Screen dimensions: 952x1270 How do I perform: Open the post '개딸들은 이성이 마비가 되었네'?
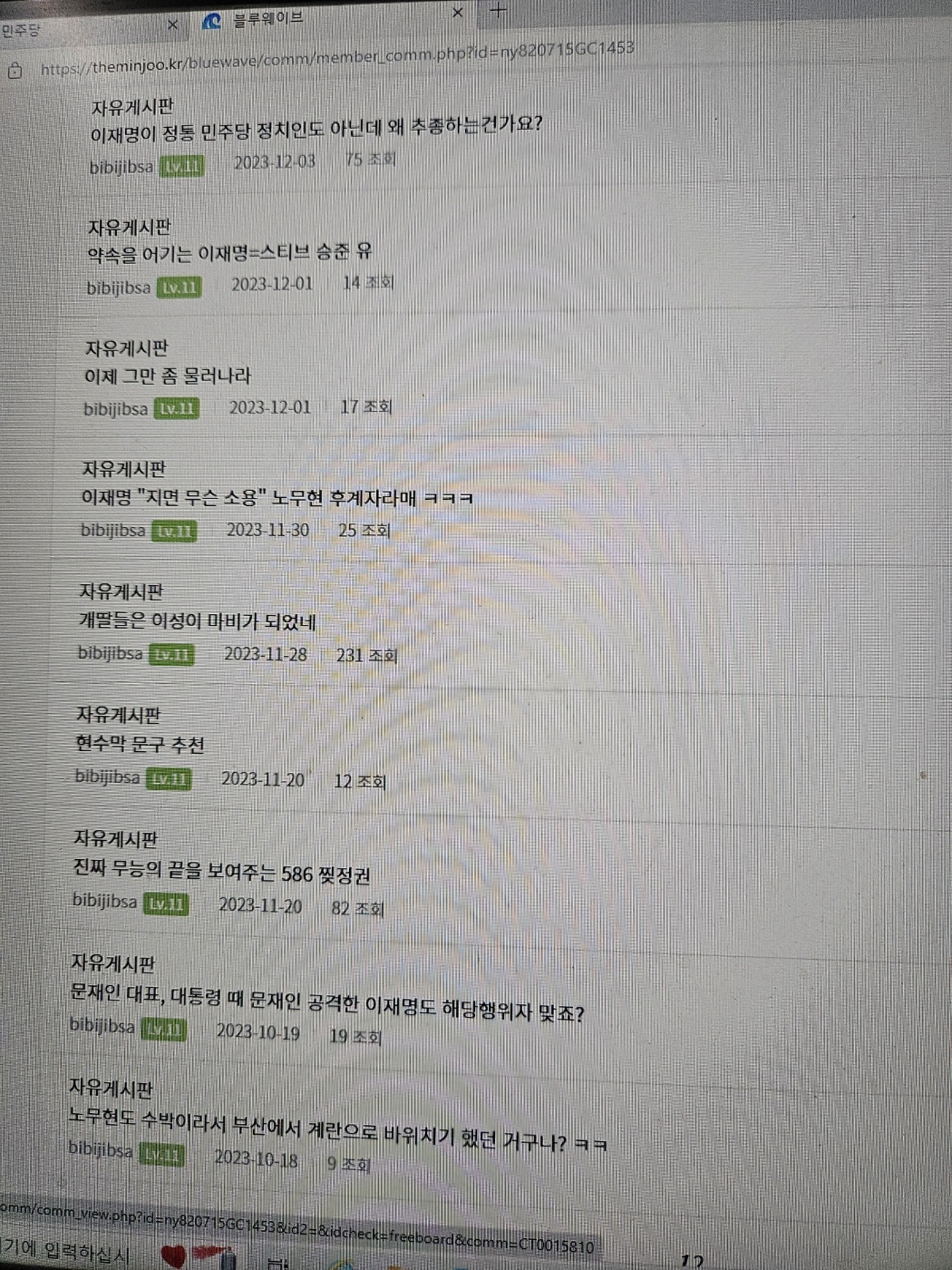[x=197, y=621]
